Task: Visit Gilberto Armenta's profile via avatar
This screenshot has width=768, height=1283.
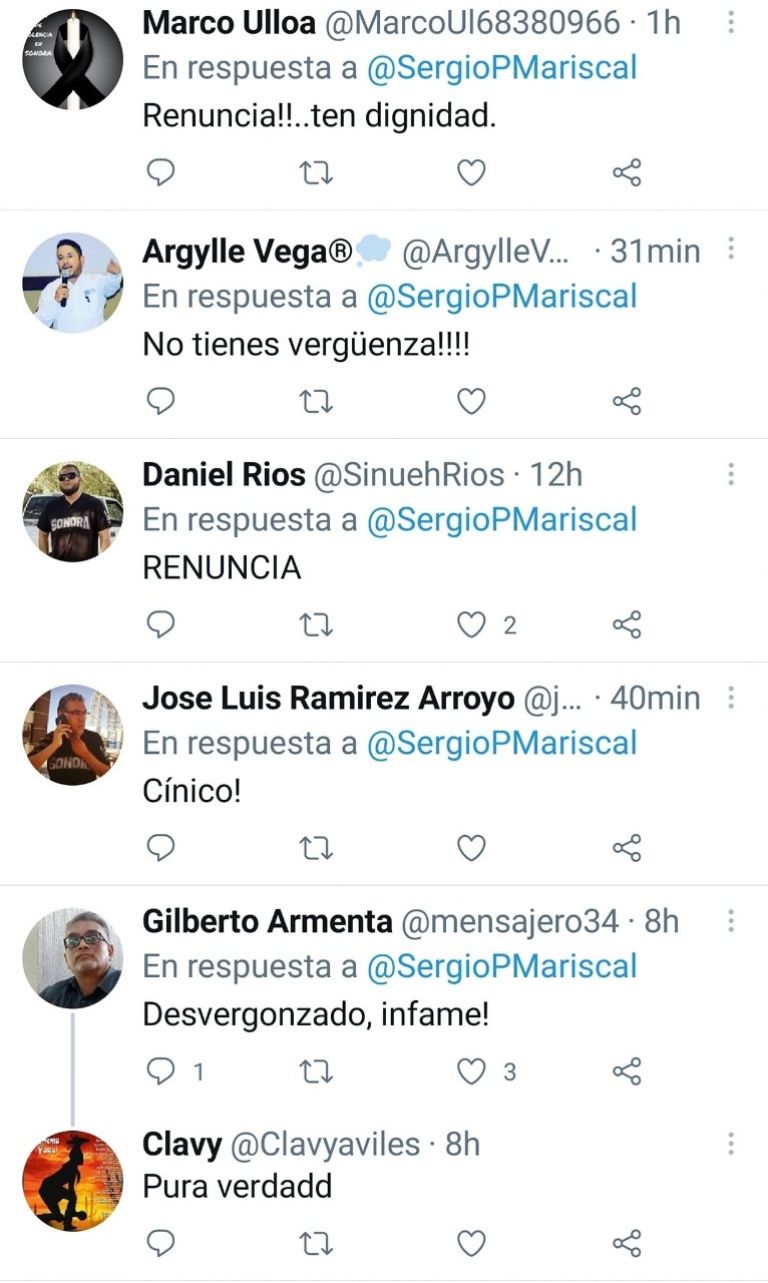Action: [73, 958]
